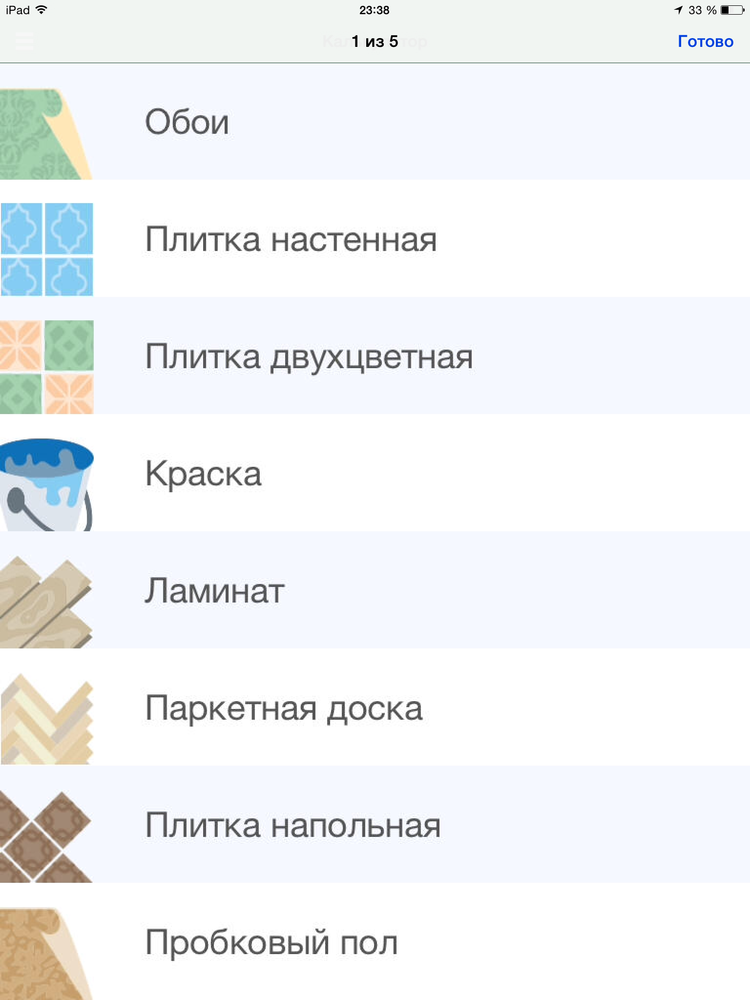The image size is (750, 1000).
Task: Open the Ламинат row
Action: click(375, 591)
